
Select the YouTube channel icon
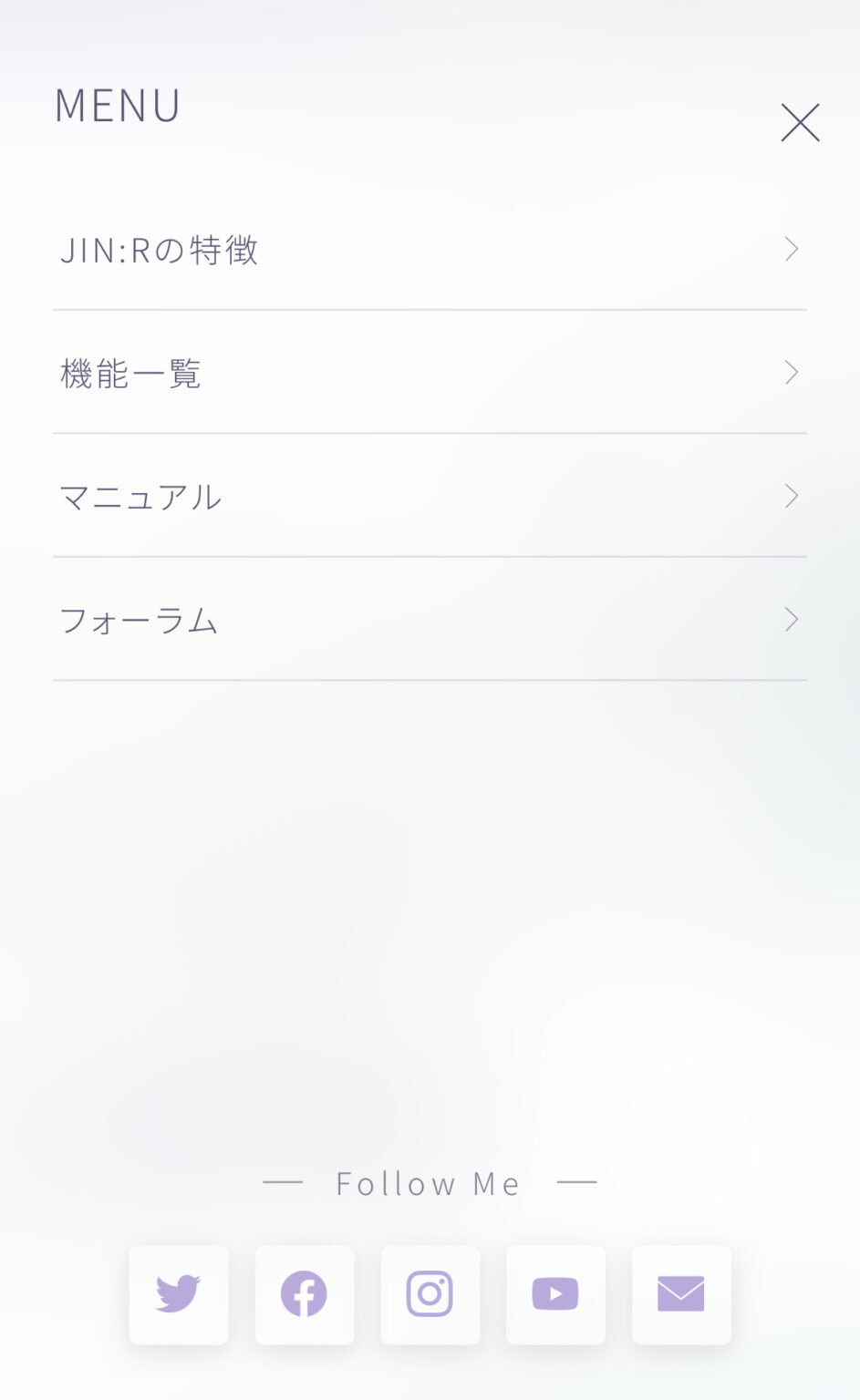(555, 1294)
